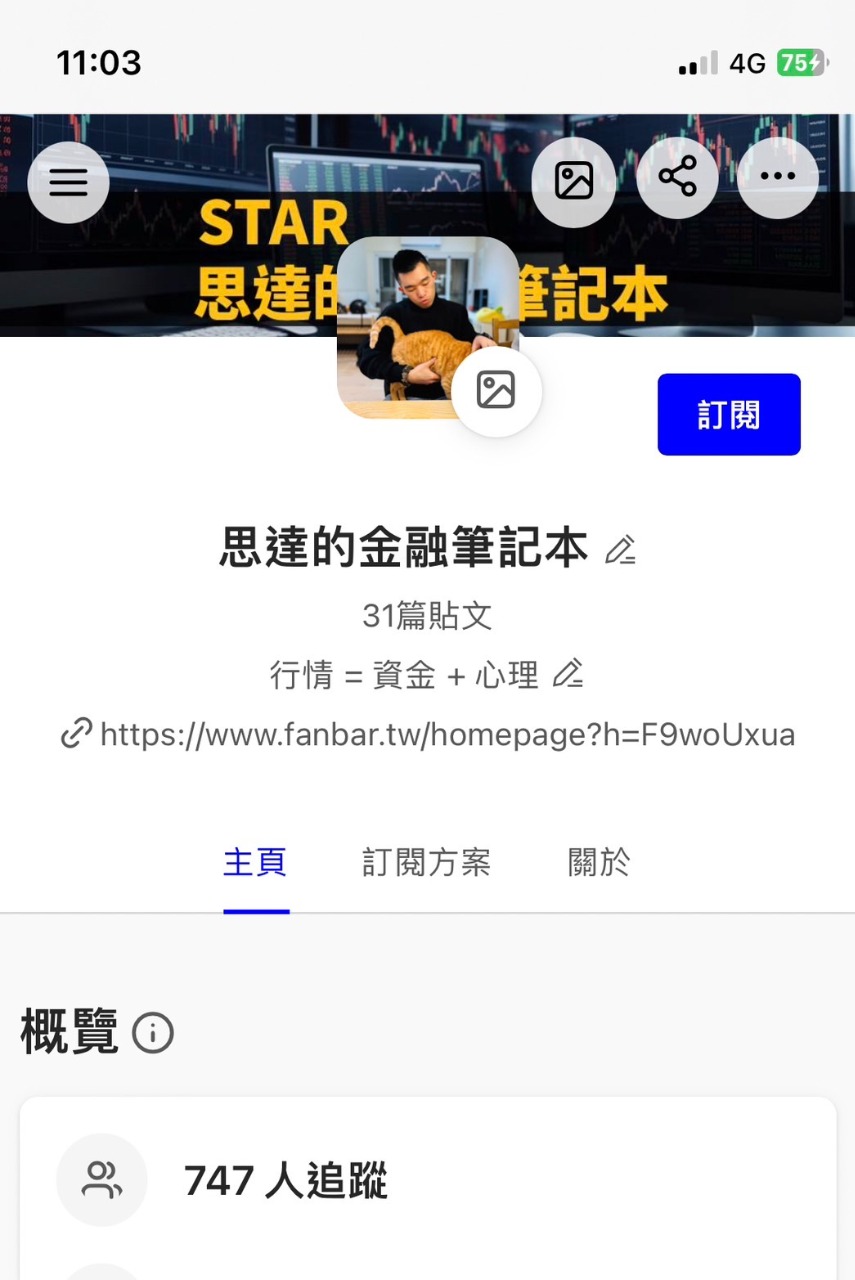Viewport: 855px width, 1280px height.
Task: Switch to the 主頁 tab
Action: click(255, 862)
